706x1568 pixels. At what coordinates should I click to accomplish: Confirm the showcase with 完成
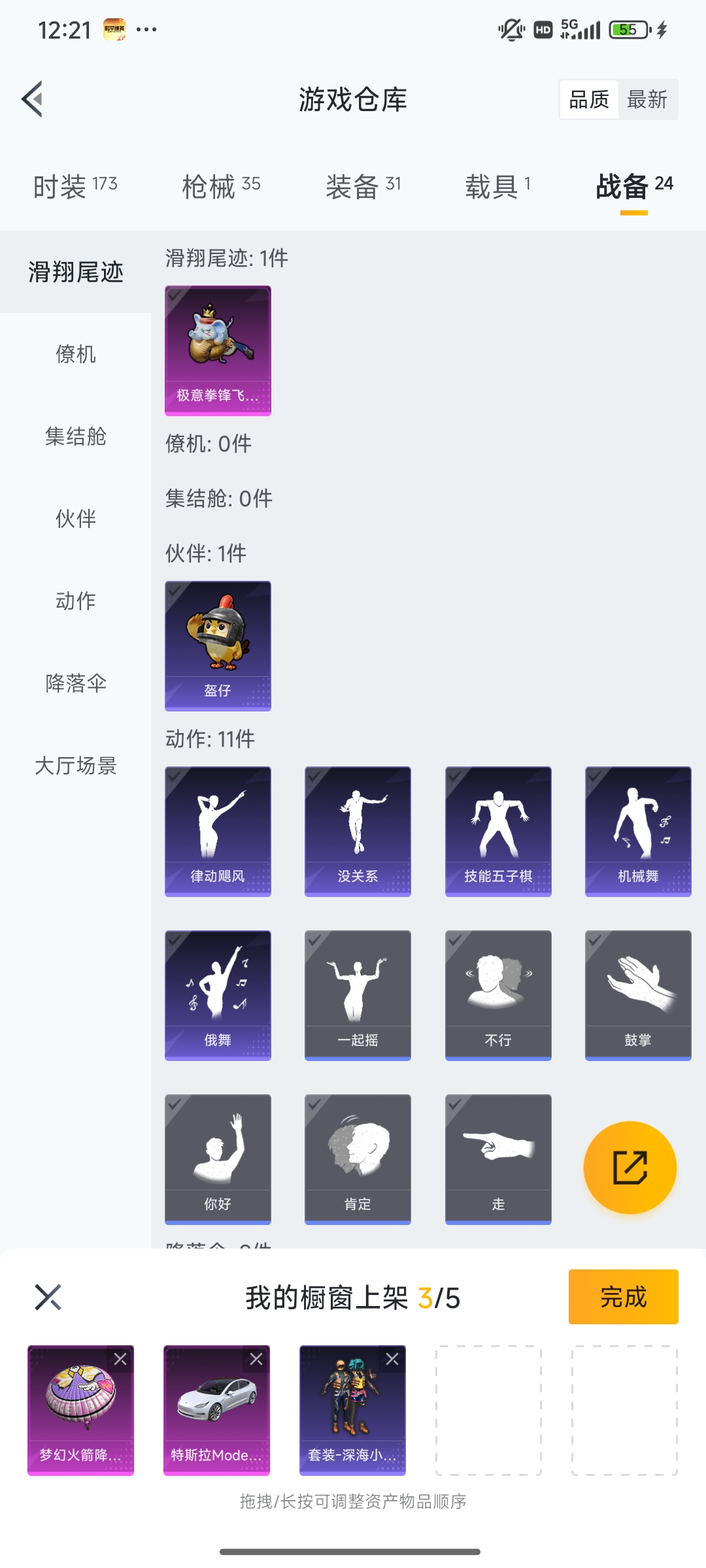[x=623, y=1297]
